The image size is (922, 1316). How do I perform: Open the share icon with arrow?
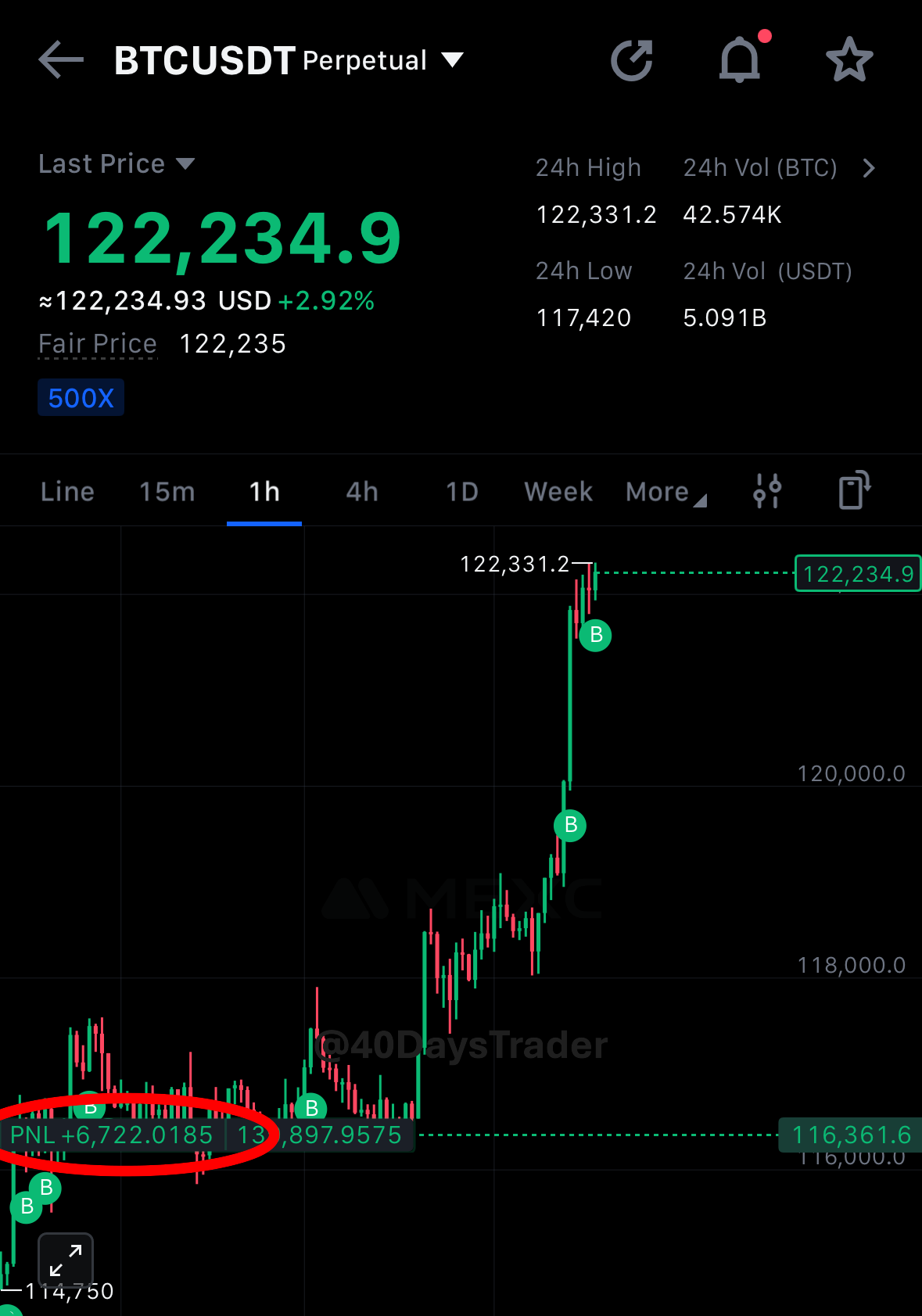[x=632, y=60]
